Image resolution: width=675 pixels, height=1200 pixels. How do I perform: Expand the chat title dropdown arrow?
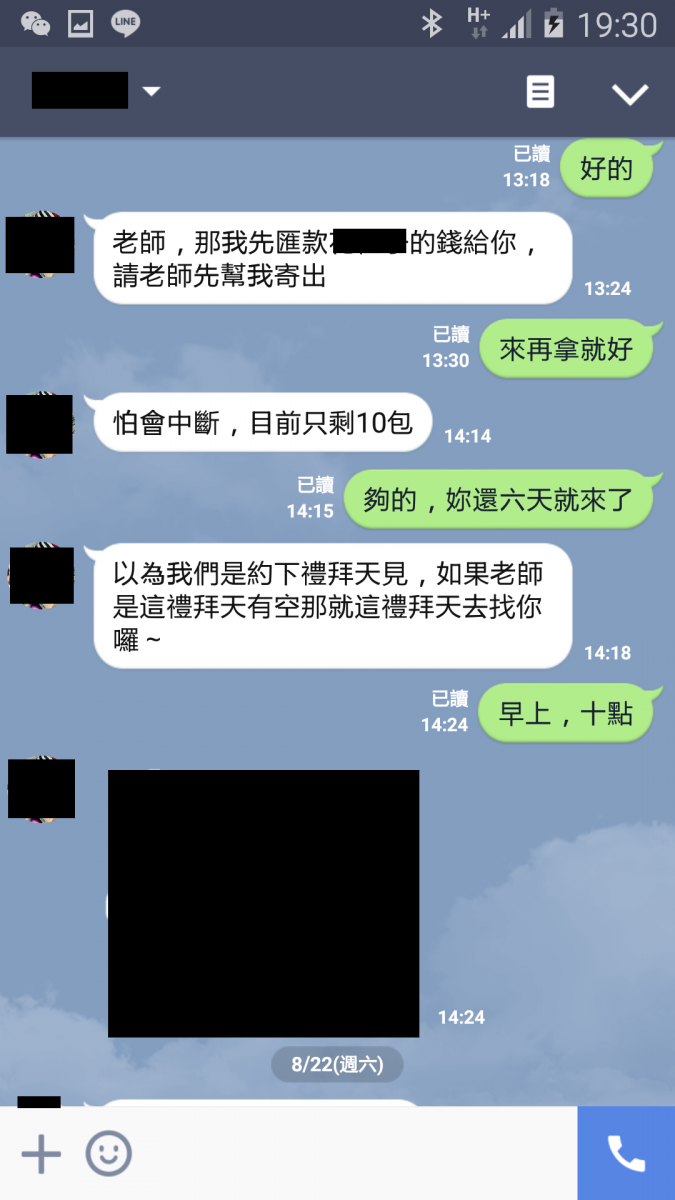151,92
